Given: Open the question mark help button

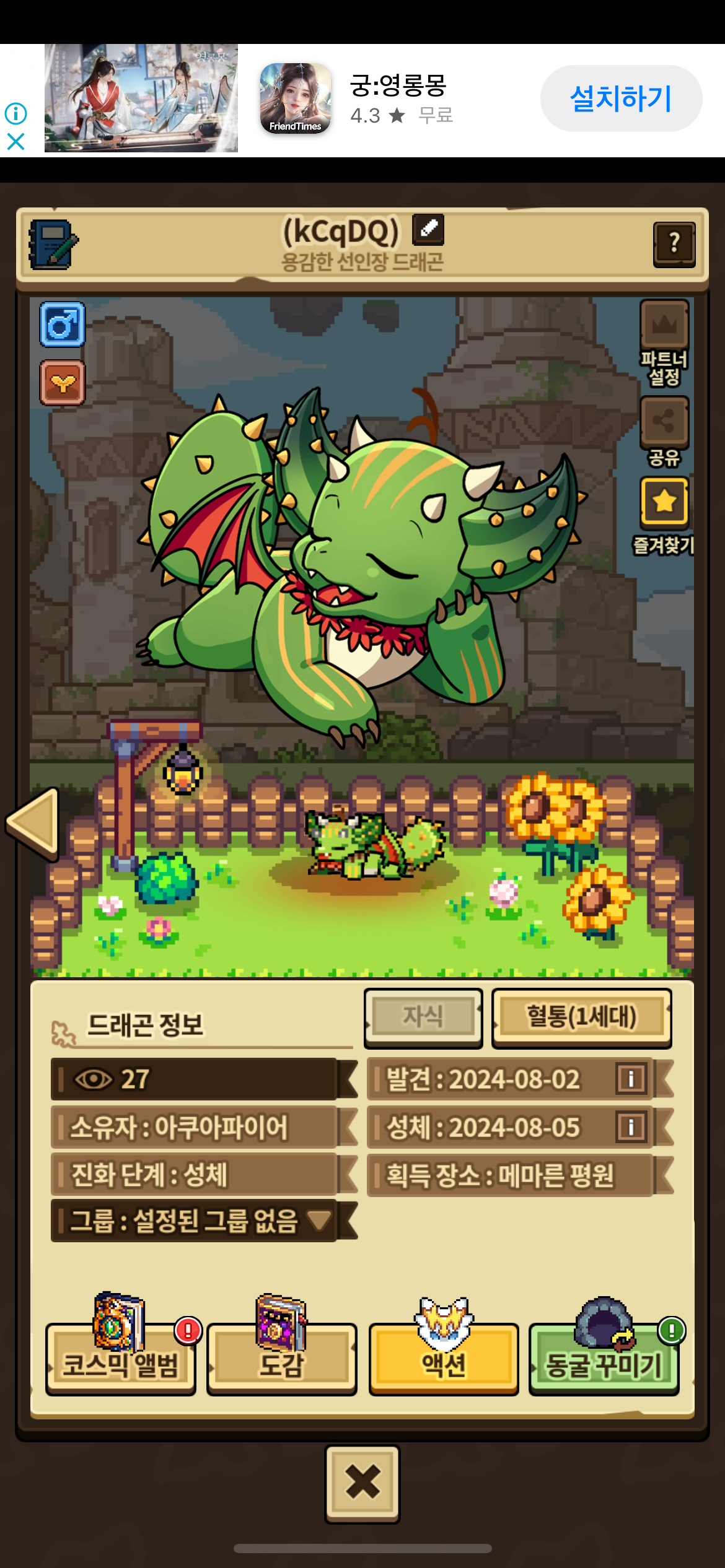Looking at the screenshot, I should pyautogui.click(x=674, y=244).
